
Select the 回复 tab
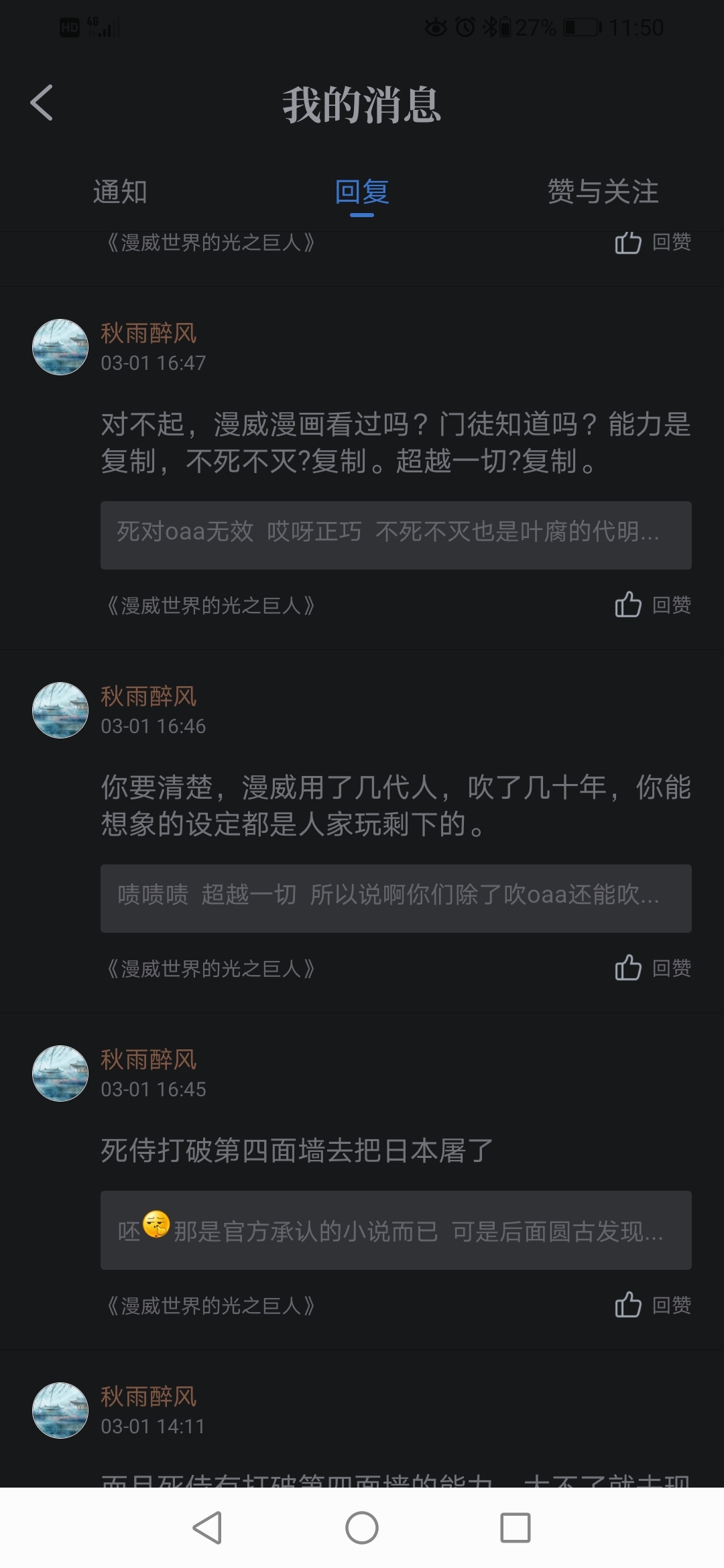pos(362,192)
